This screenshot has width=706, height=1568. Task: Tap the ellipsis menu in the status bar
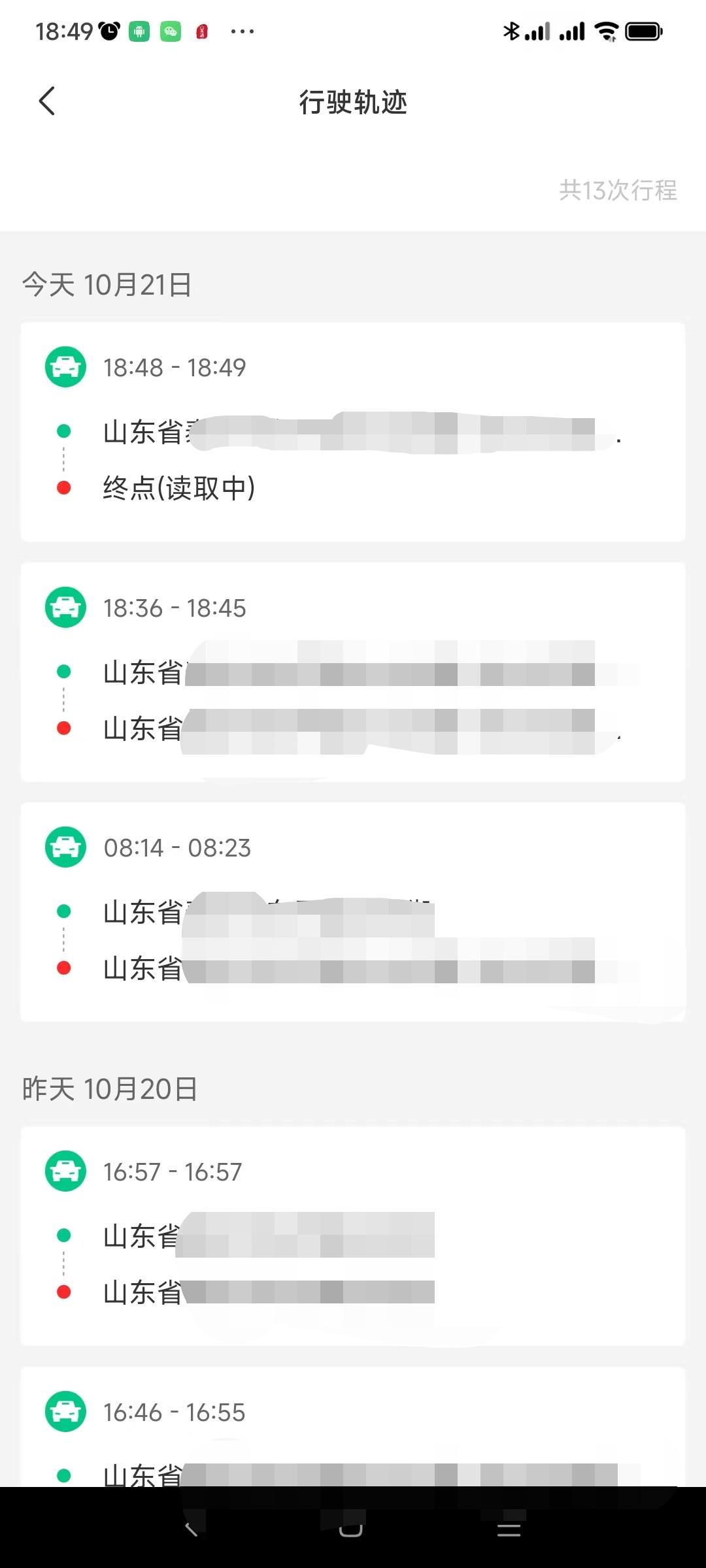[242, 31]
